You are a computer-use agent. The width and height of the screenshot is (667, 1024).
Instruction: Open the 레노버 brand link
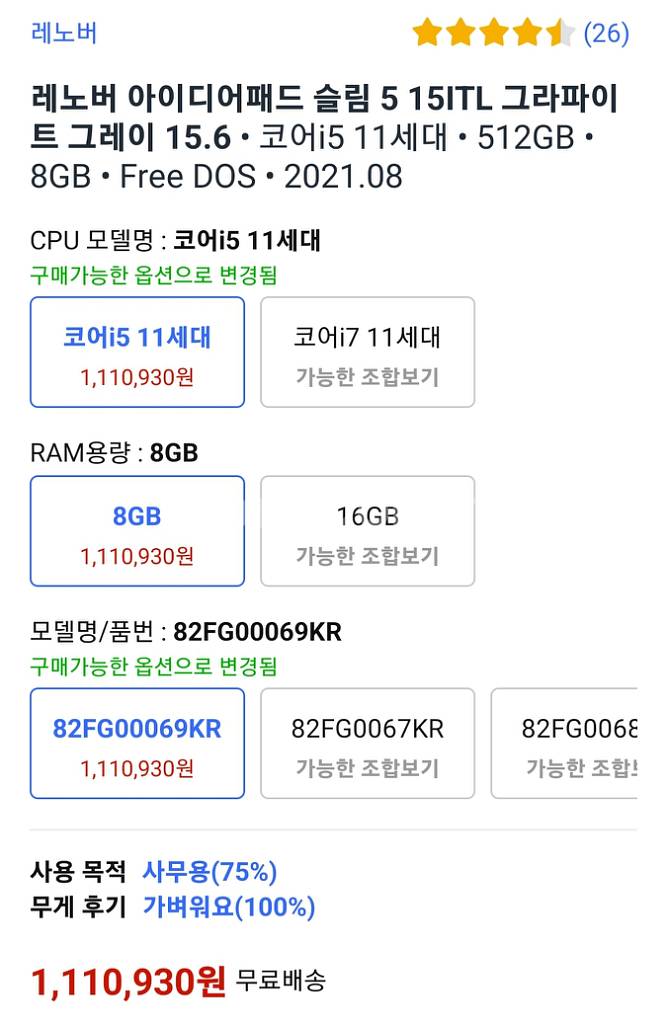click(64, 33)
